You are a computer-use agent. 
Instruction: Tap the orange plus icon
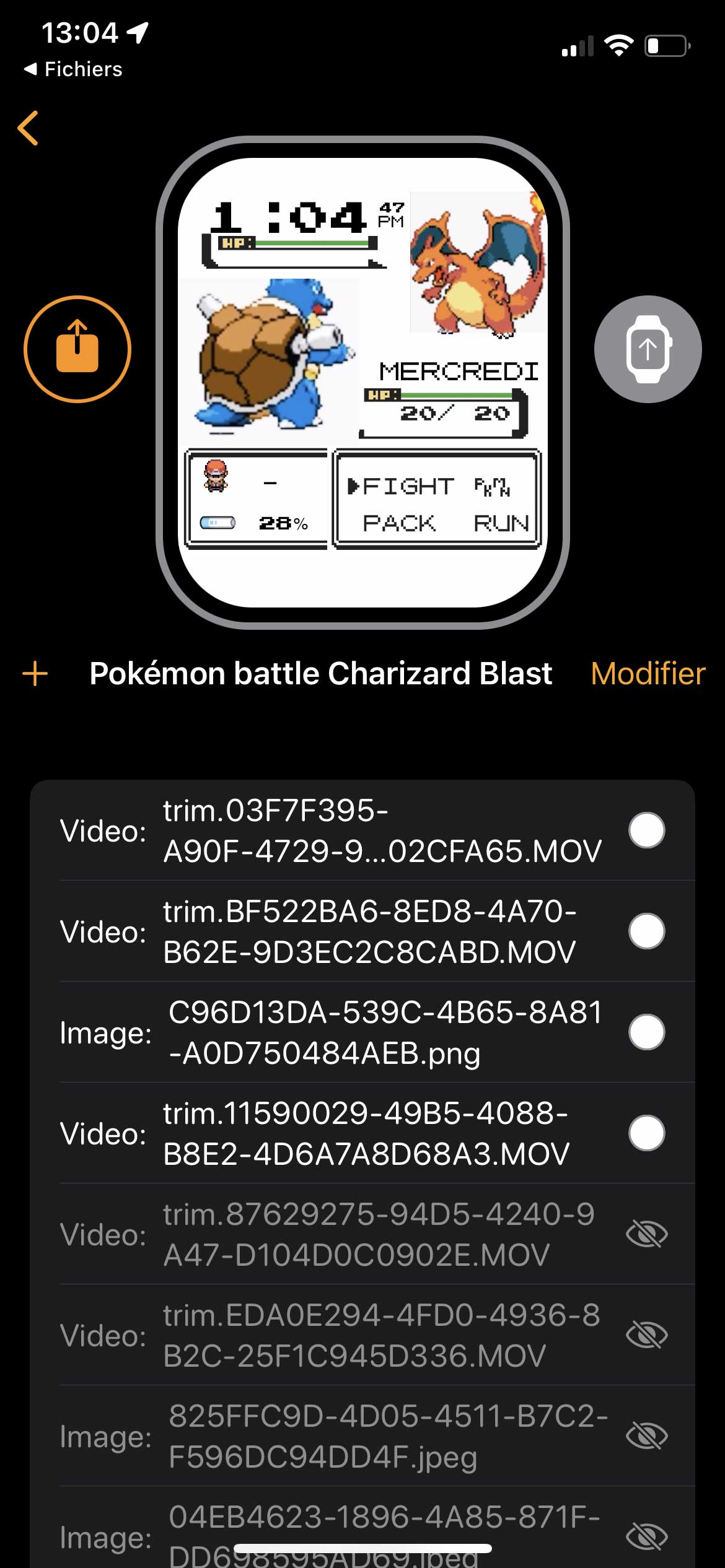[x=35, y=673]
